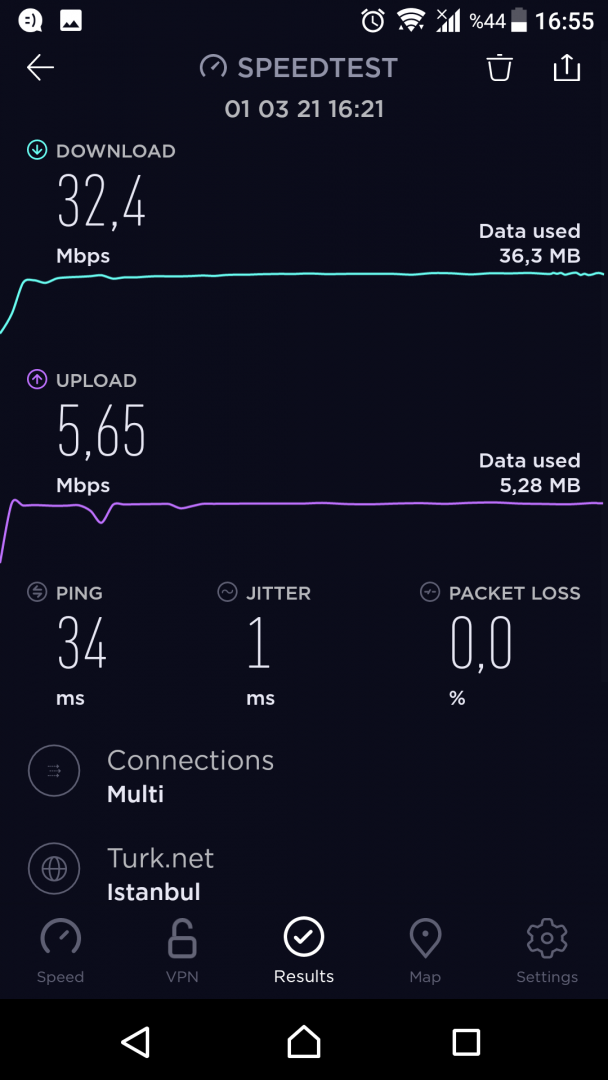Image resolution: width=608 pixels, height=1080 pixels.
Task: Open the Settings tab
Action: (x=547, y=950)
